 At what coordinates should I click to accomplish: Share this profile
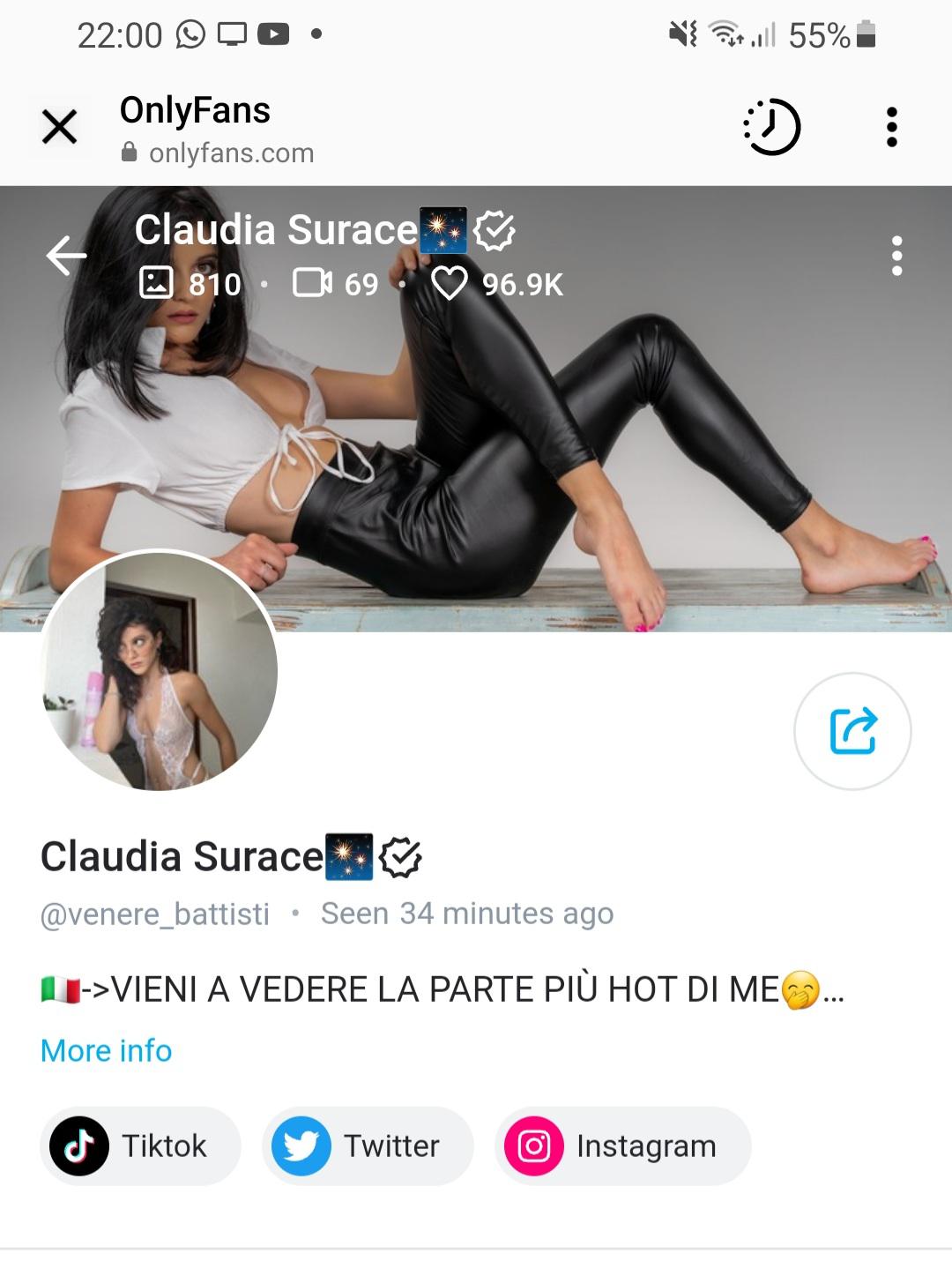pos(852,731)
